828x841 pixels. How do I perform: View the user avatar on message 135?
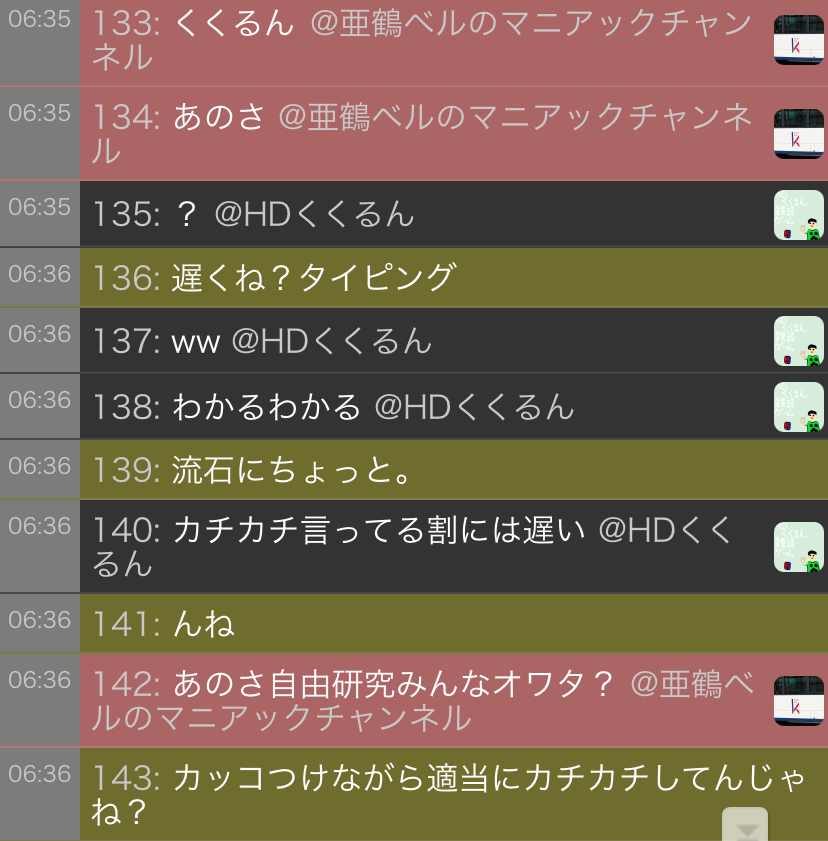tap(799, 215)
